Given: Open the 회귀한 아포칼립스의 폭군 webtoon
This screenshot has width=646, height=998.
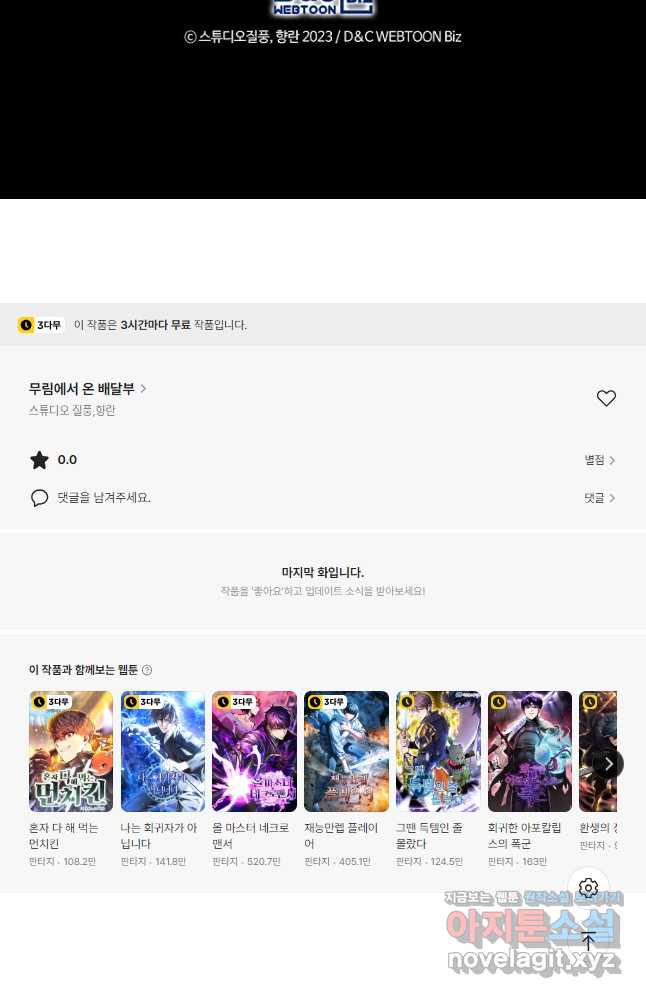Looking at the screenshot, I should (530, 751).
